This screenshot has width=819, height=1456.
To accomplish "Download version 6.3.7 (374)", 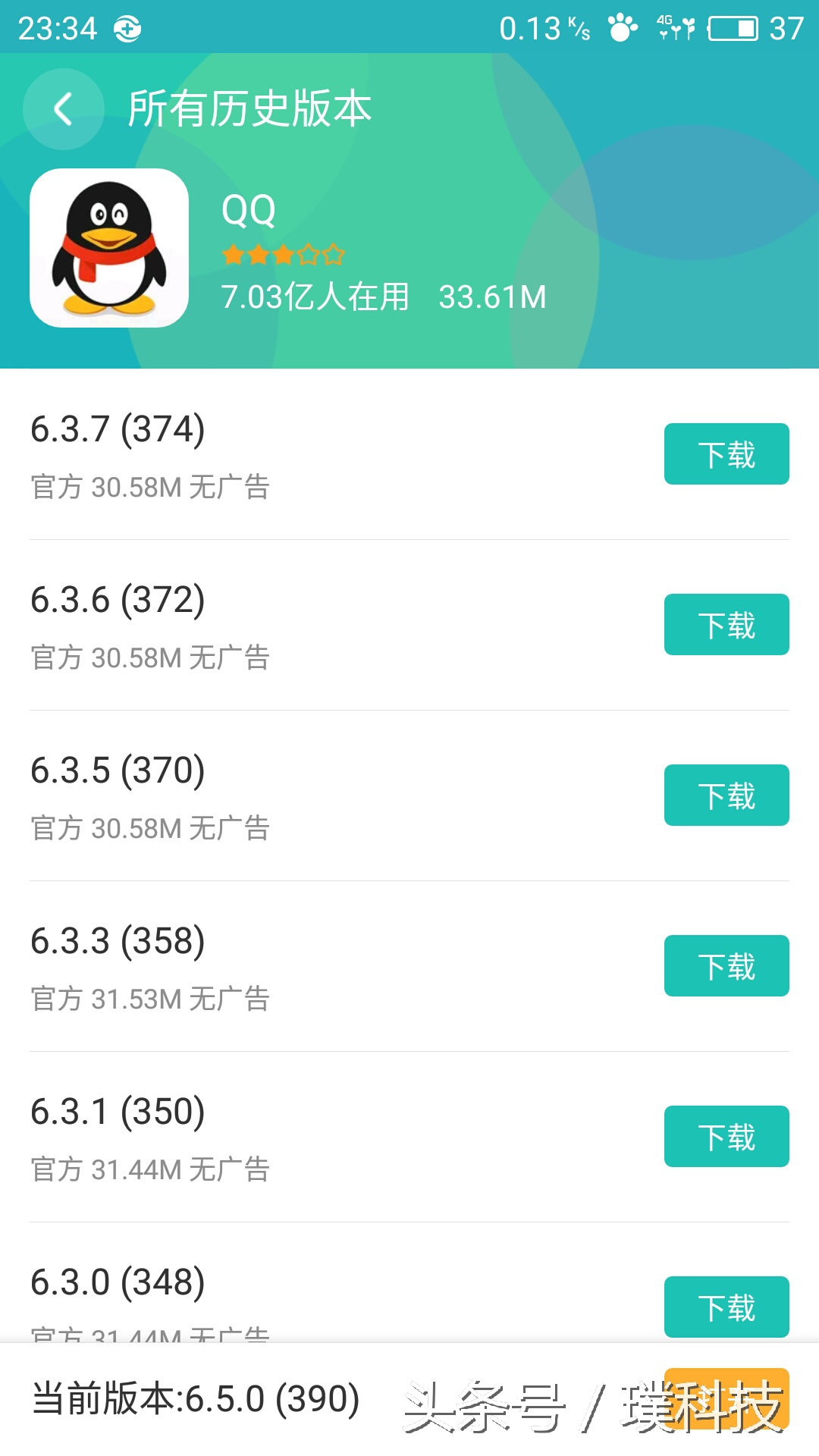I will click(x=726, y=453).
